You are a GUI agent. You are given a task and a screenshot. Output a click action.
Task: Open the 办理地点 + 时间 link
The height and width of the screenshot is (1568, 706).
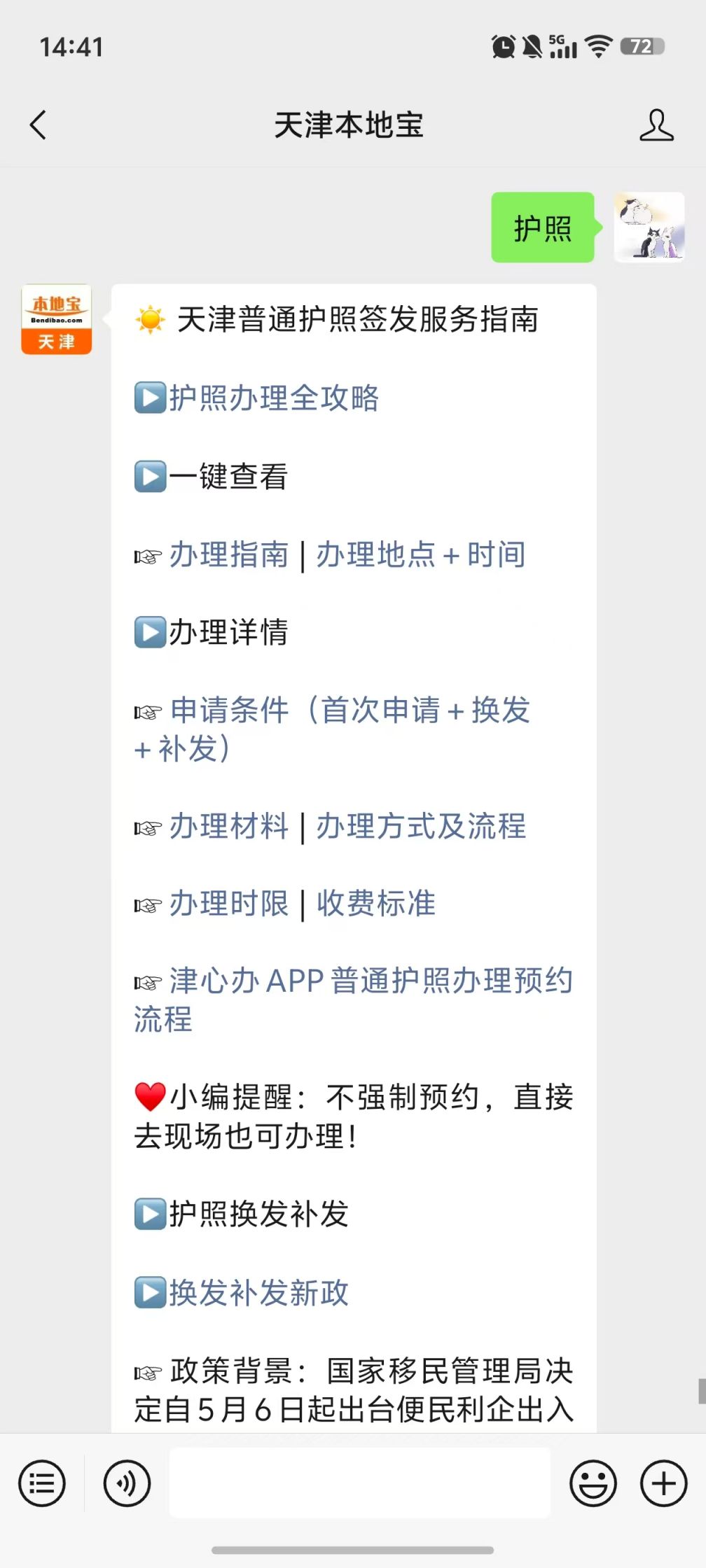click(x=420, y=554)
